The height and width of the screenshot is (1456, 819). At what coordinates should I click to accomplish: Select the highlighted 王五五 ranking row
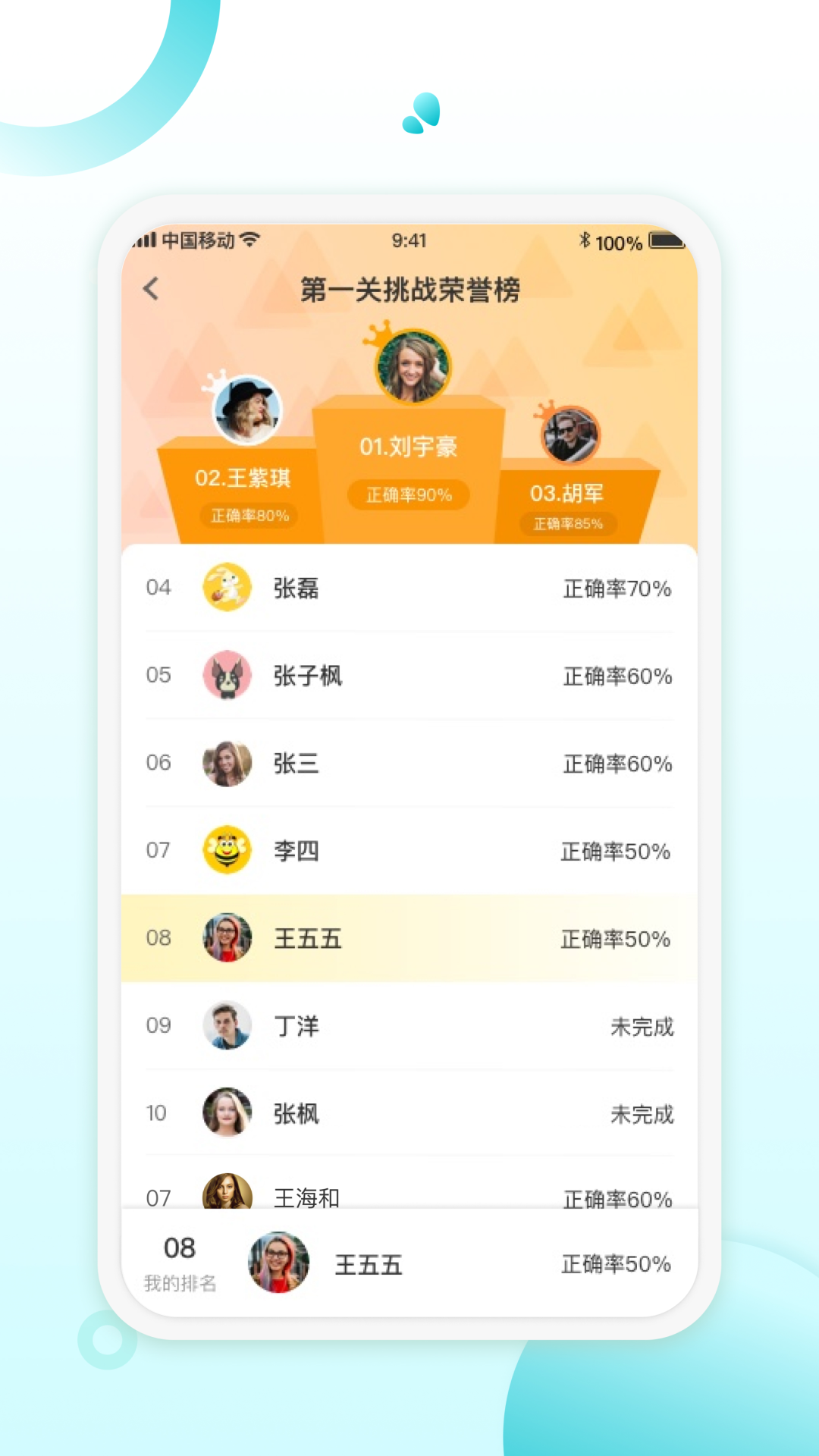pos(409,939)
